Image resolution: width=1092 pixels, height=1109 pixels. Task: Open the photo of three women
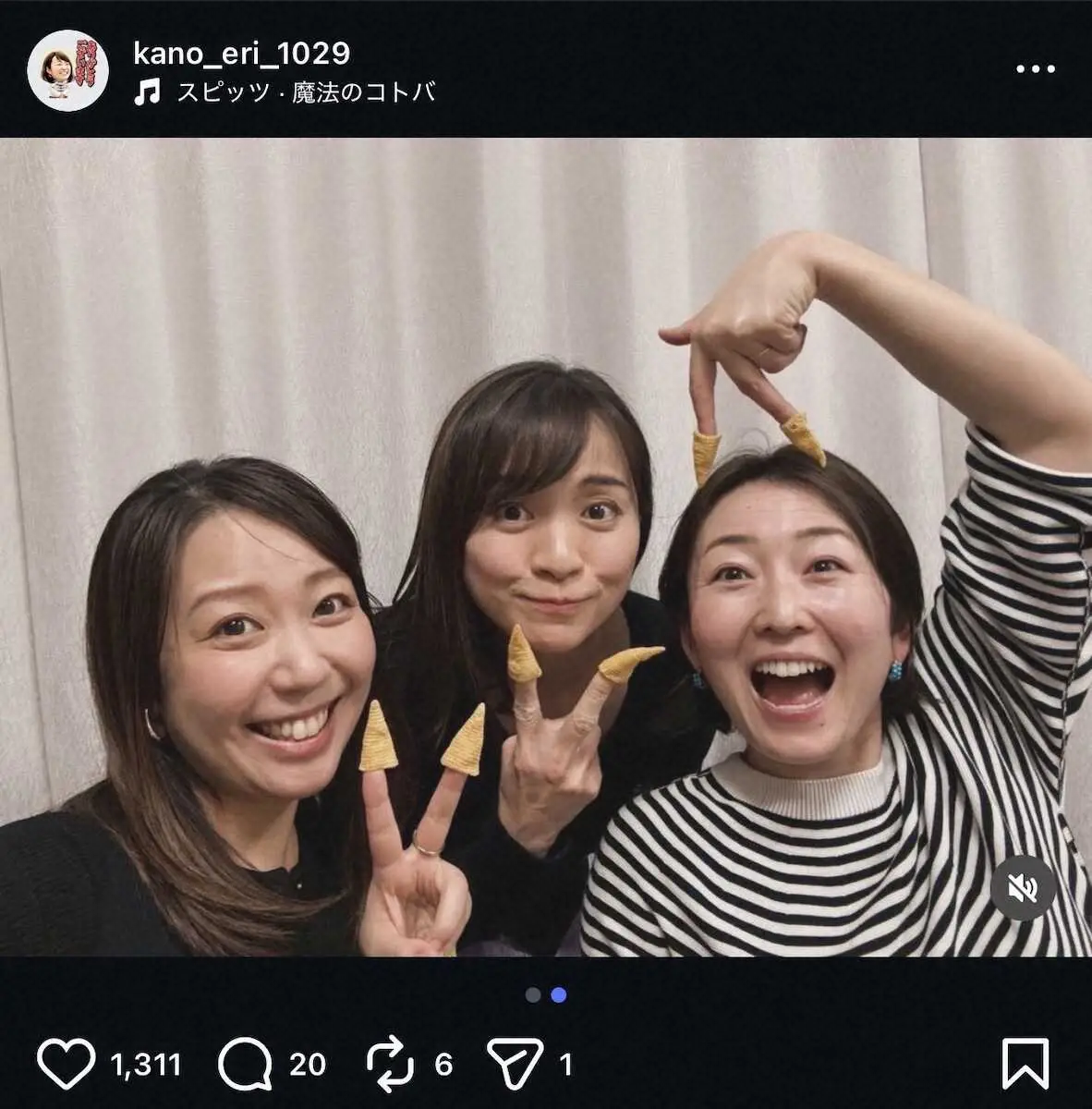545,547
